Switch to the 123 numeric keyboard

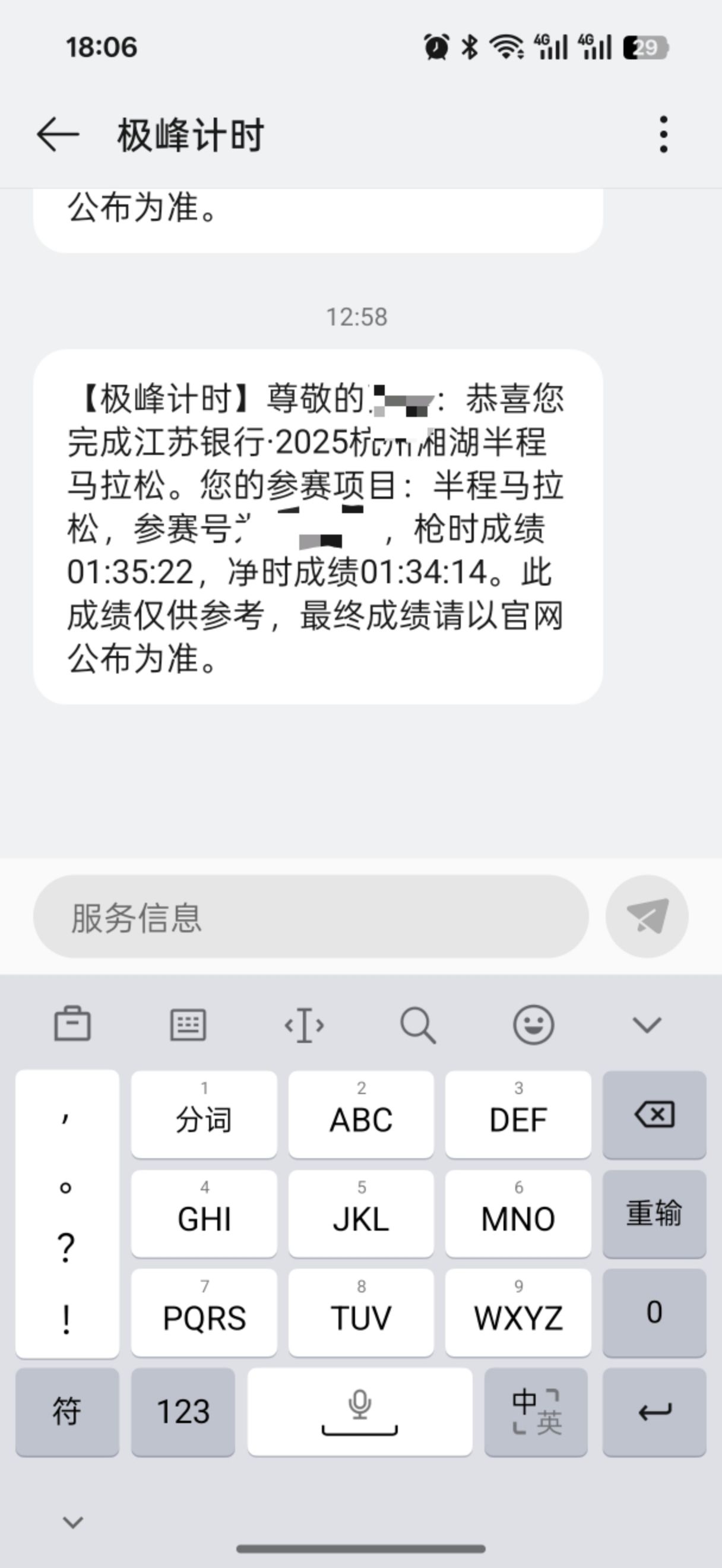point(183,1412)
